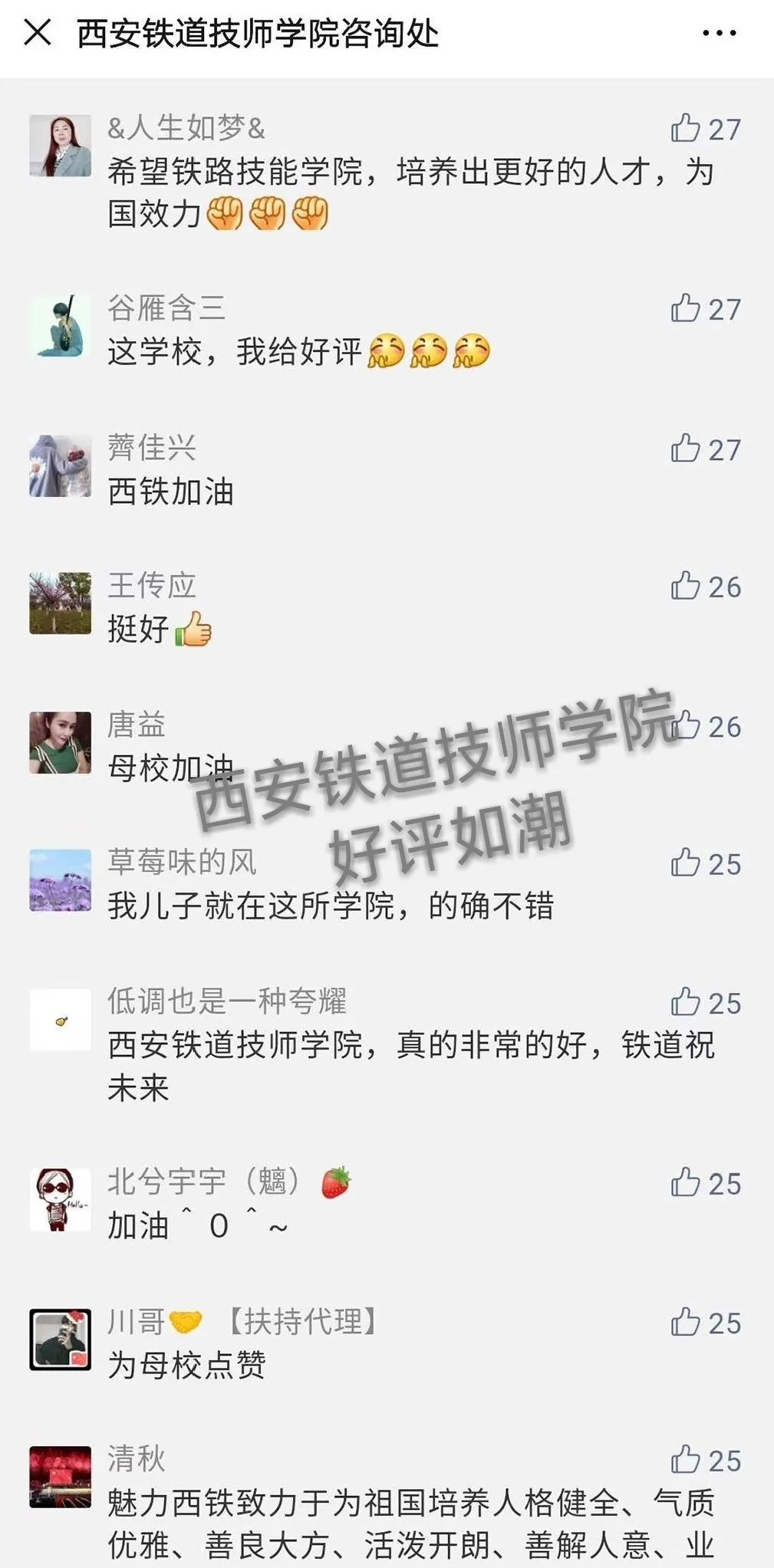This screenshot has height=1568, width=774.
Task: Give a thumbs-up to 薺佳兴's comment
Action: tap(685, 449)
